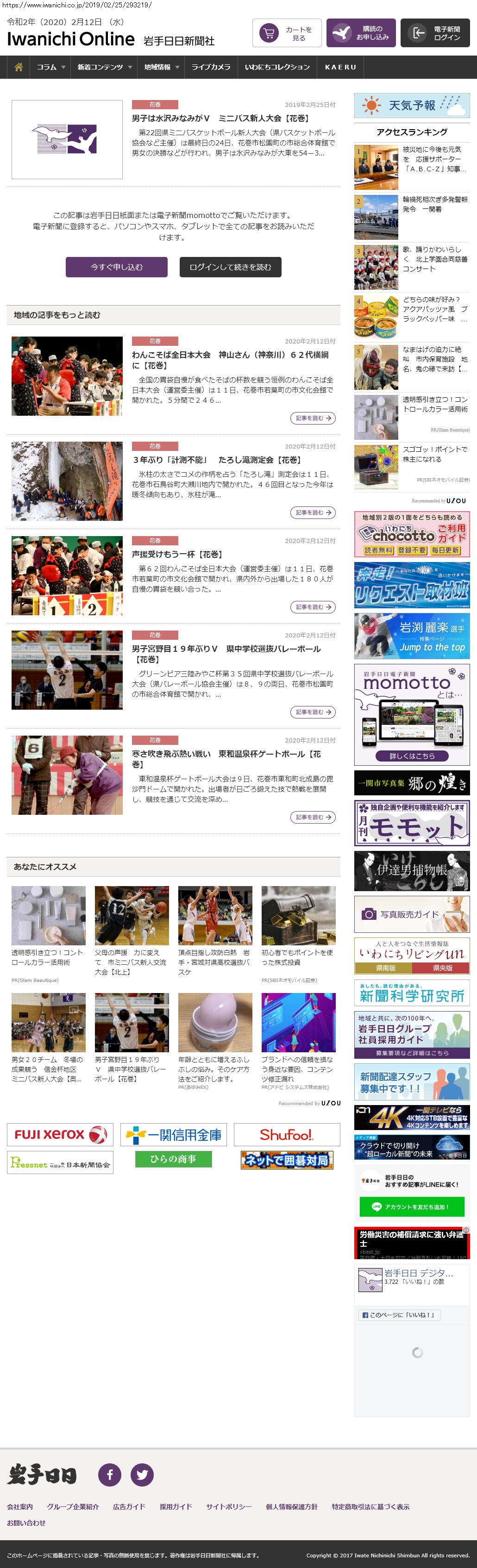Screen dimensions: 477x1568
Task: Open the home icon in the navigation bar
Action: (19, 67)
